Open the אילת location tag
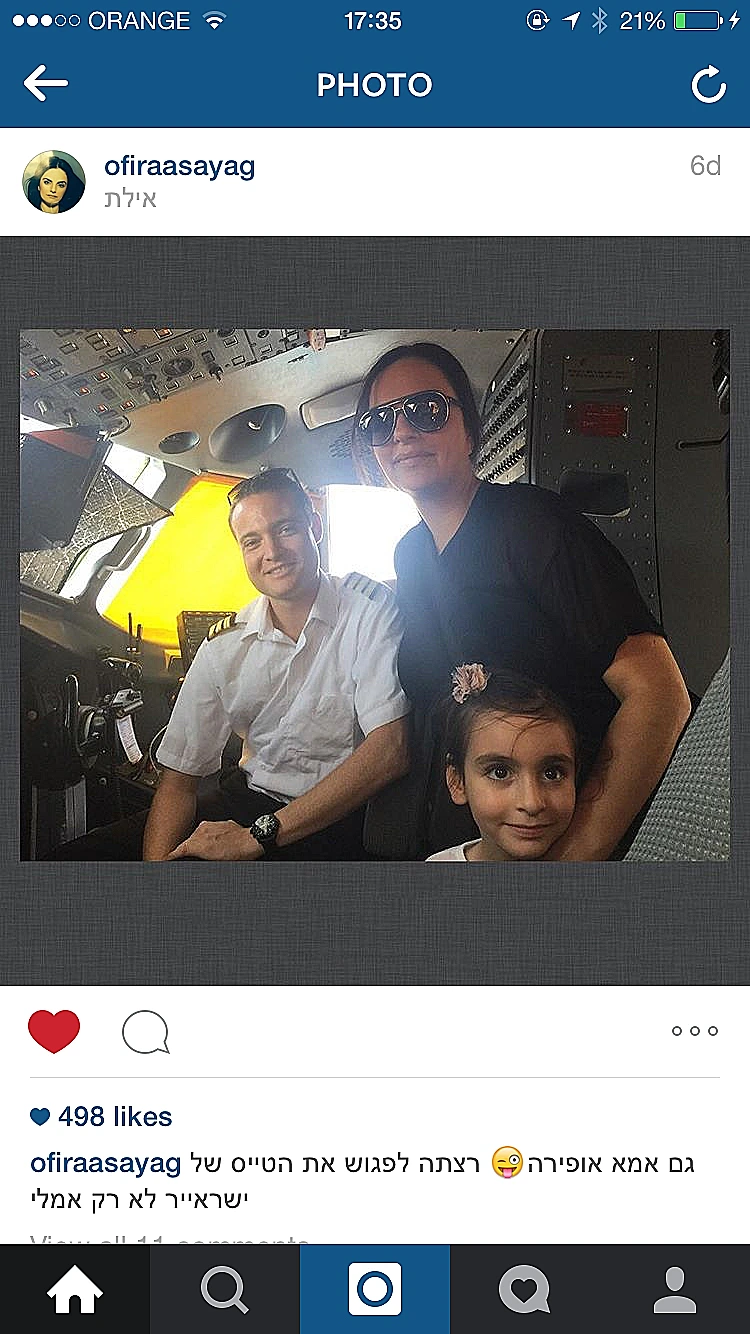 [130, 199]
